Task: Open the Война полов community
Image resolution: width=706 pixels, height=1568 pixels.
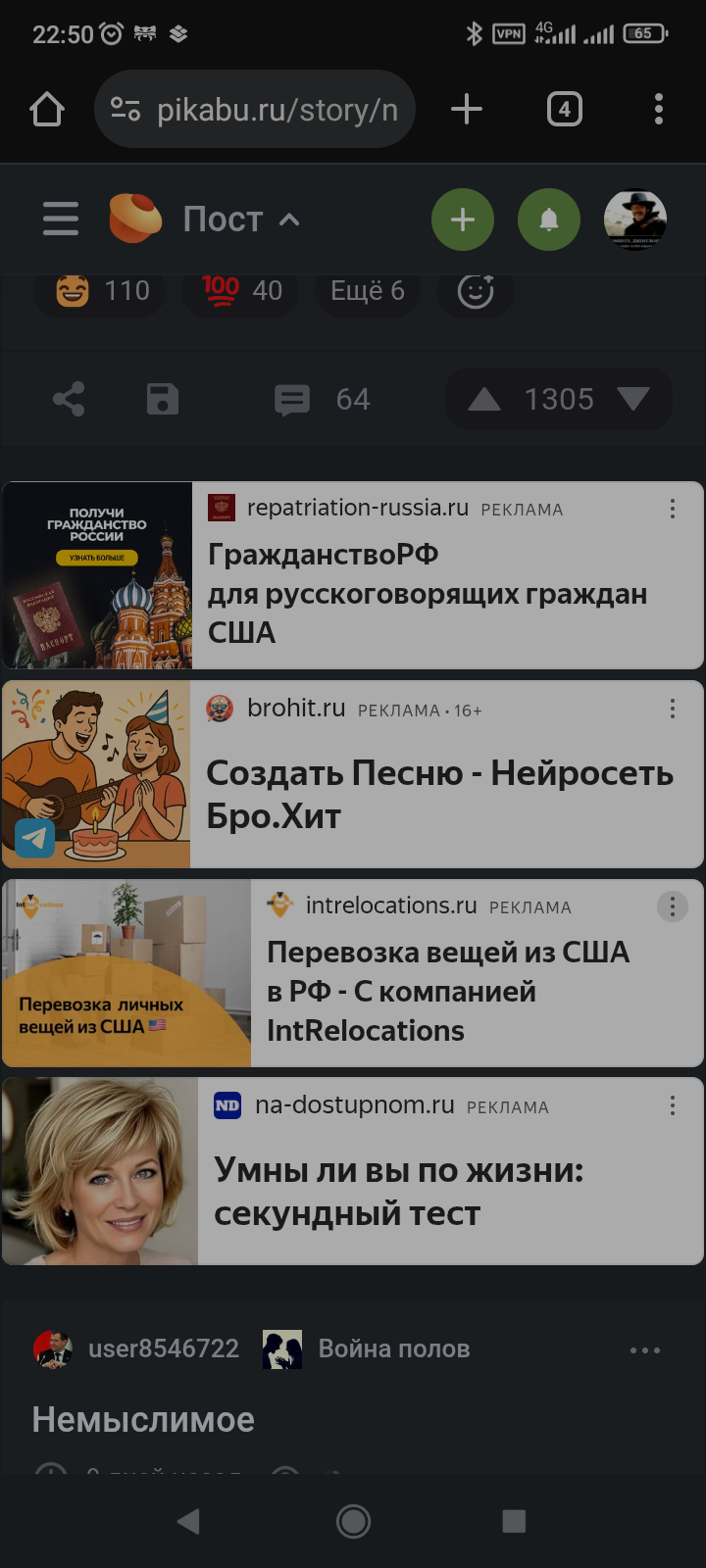Action: [x=392, y=1348]
